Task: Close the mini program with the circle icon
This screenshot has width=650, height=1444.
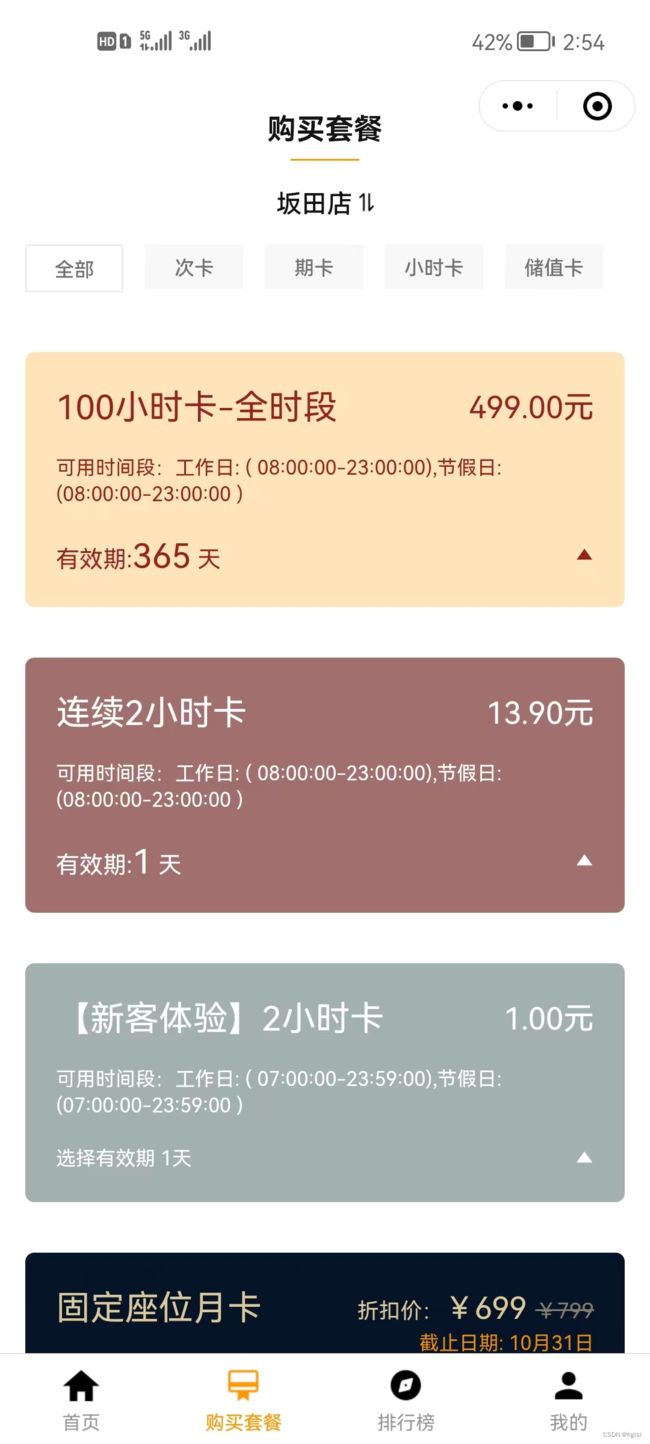Action: tap(597, 106)
